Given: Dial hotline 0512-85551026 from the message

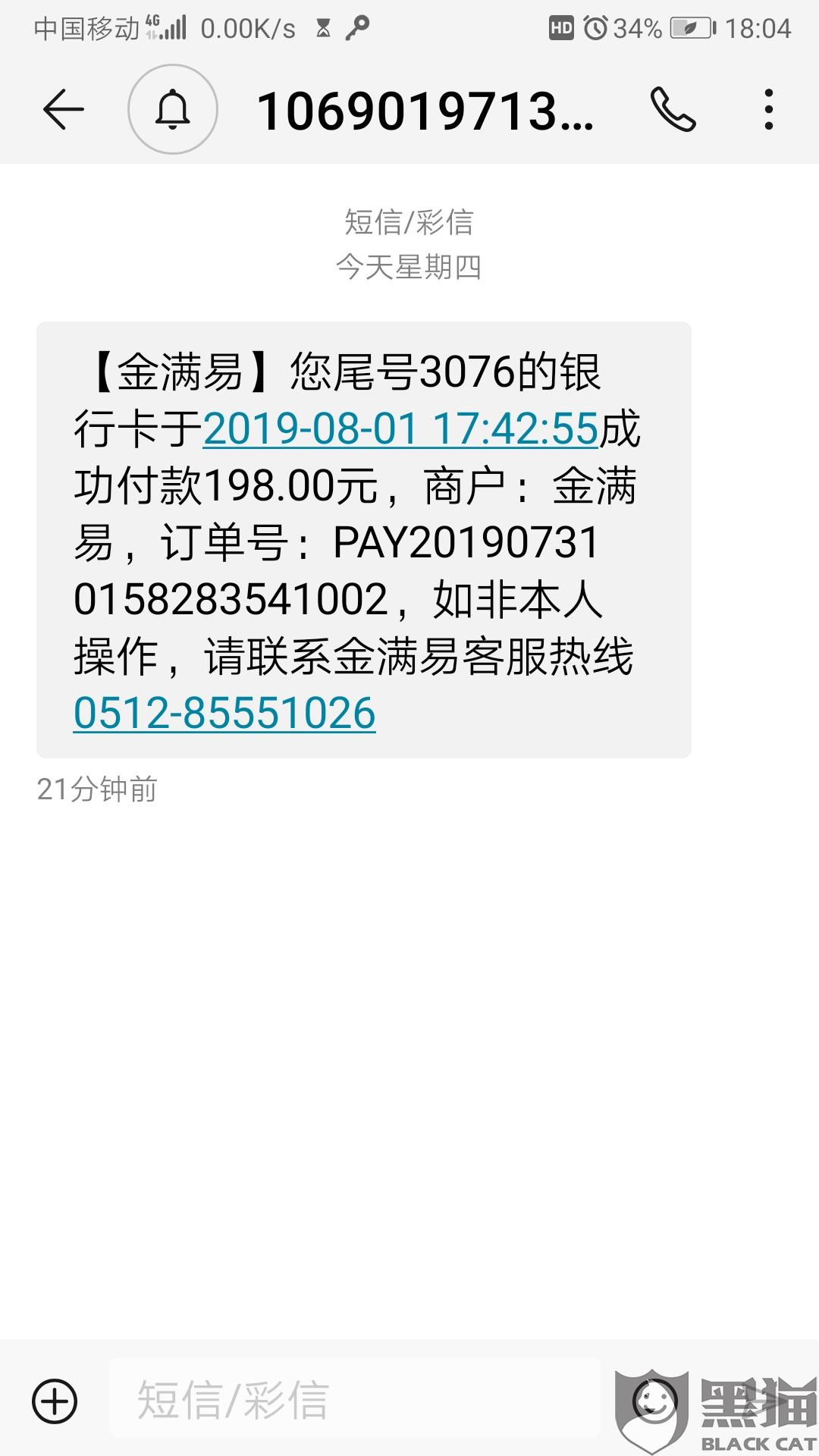Looking at the screenshot, I should (x=224, y=714).
